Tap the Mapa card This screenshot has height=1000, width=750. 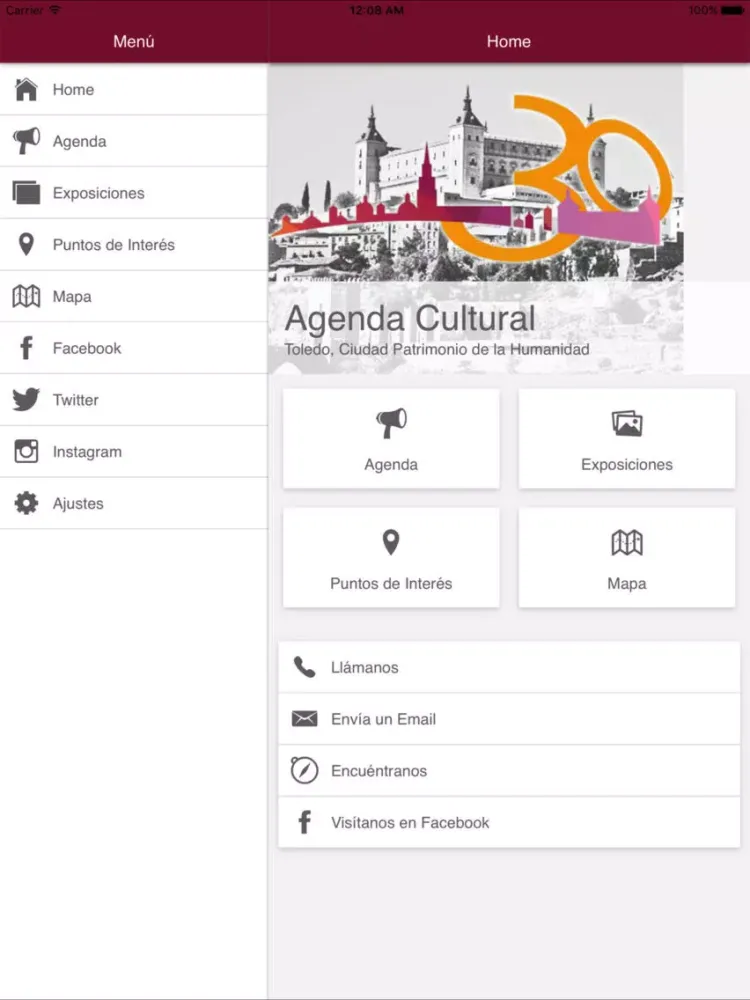(x=627, y=558)
